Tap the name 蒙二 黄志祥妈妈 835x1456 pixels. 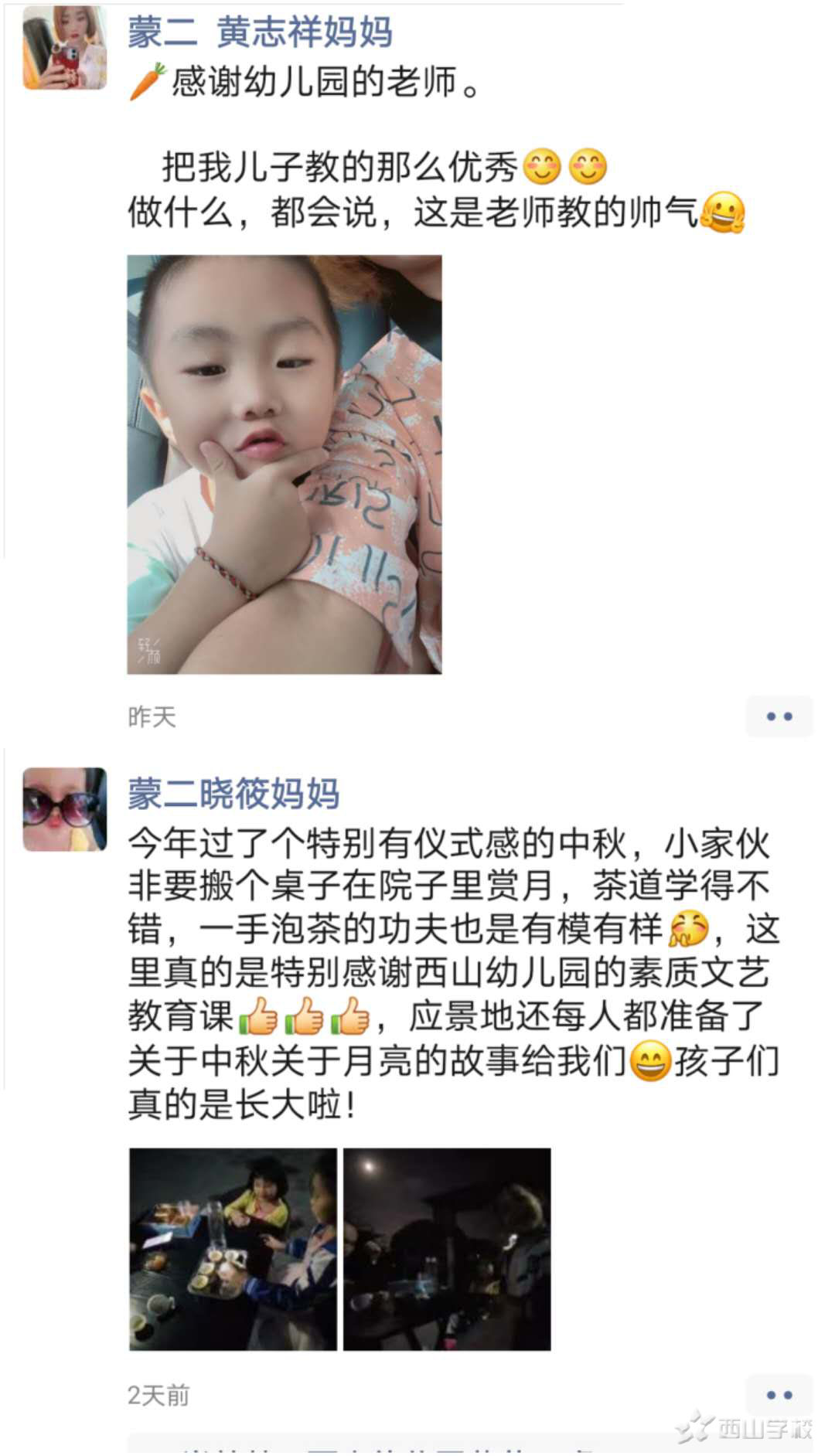(260, 32)
